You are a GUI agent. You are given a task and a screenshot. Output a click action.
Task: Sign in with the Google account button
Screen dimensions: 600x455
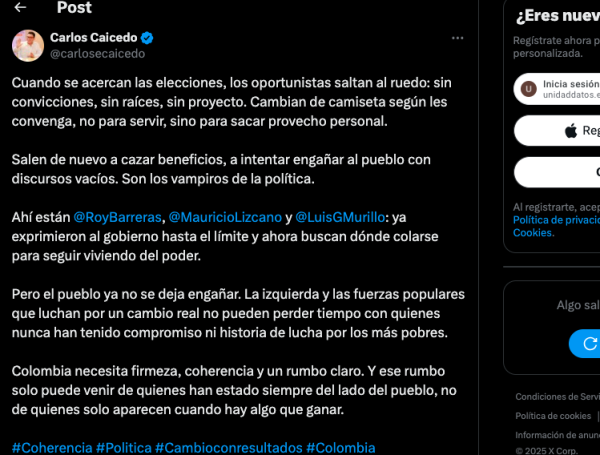tap(558, 89)
